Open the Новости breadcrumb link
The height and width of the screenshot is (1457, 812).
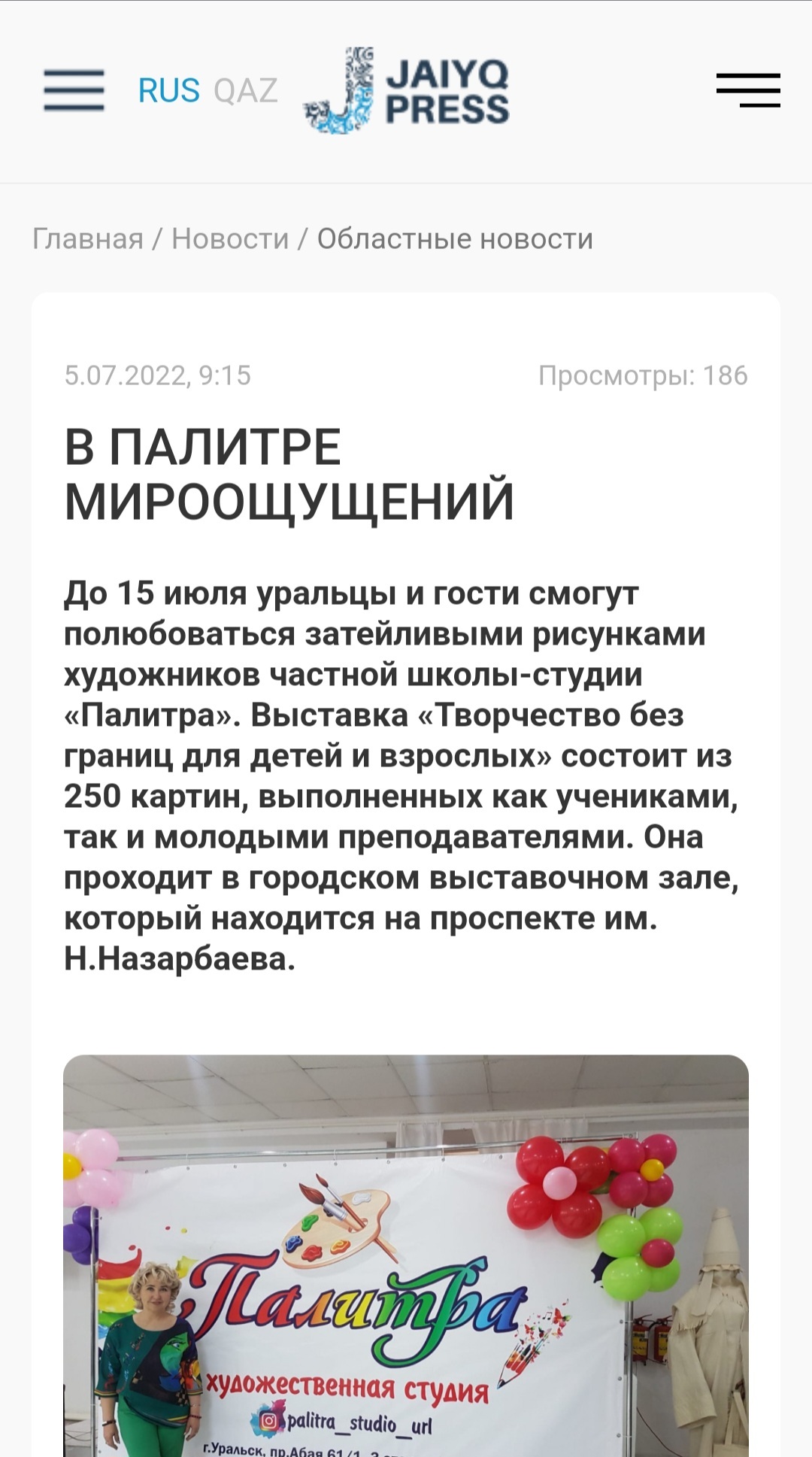pyautogui.click(x=230, y=238)
